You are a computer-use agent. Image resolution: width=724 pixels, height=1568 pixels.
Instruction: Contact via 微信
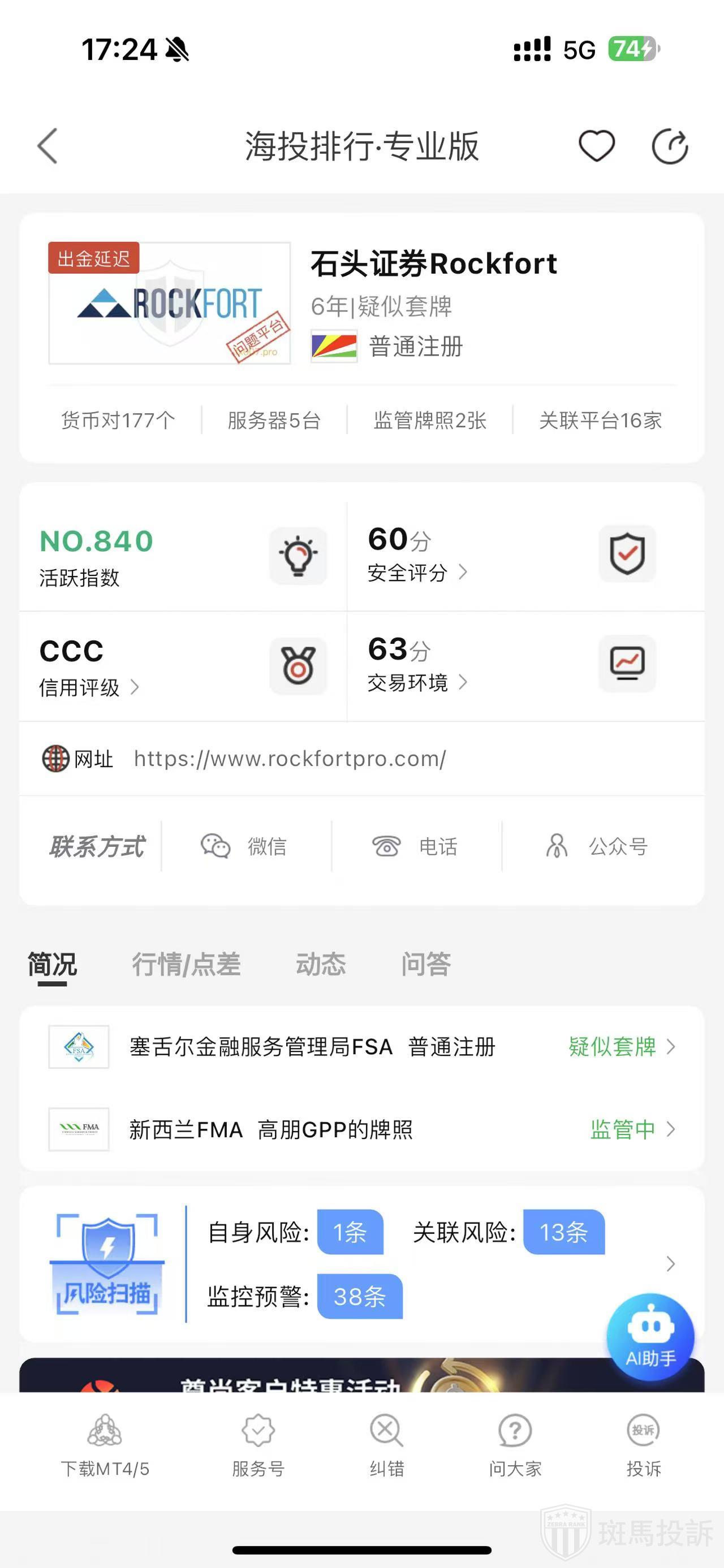245,846
